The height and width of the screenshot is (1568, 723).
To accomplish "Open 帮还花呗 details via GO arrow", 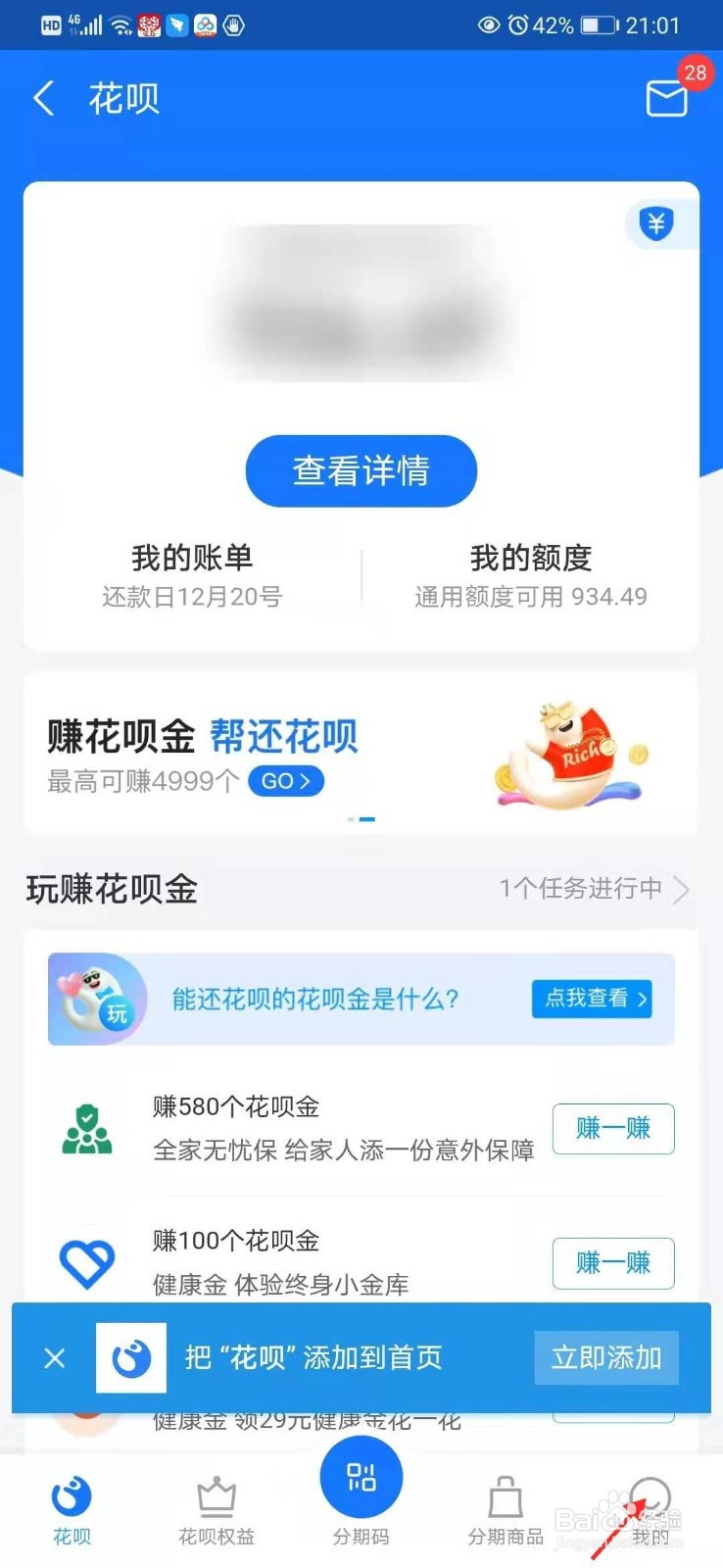I will point(286,781).
